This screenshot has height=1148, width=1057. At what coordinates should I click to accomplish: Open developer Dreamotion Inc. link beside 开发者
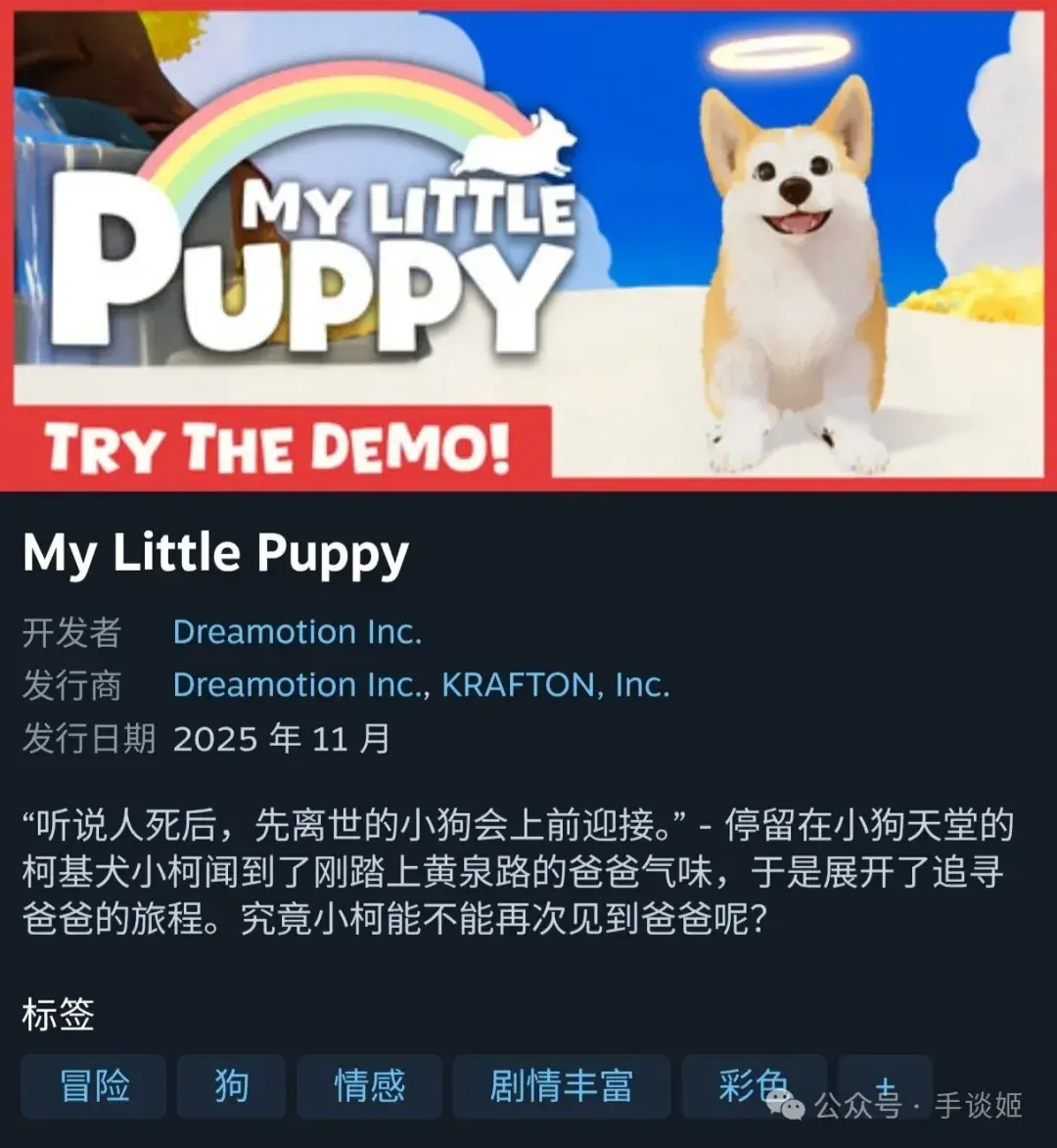click(x=297, y=632)
